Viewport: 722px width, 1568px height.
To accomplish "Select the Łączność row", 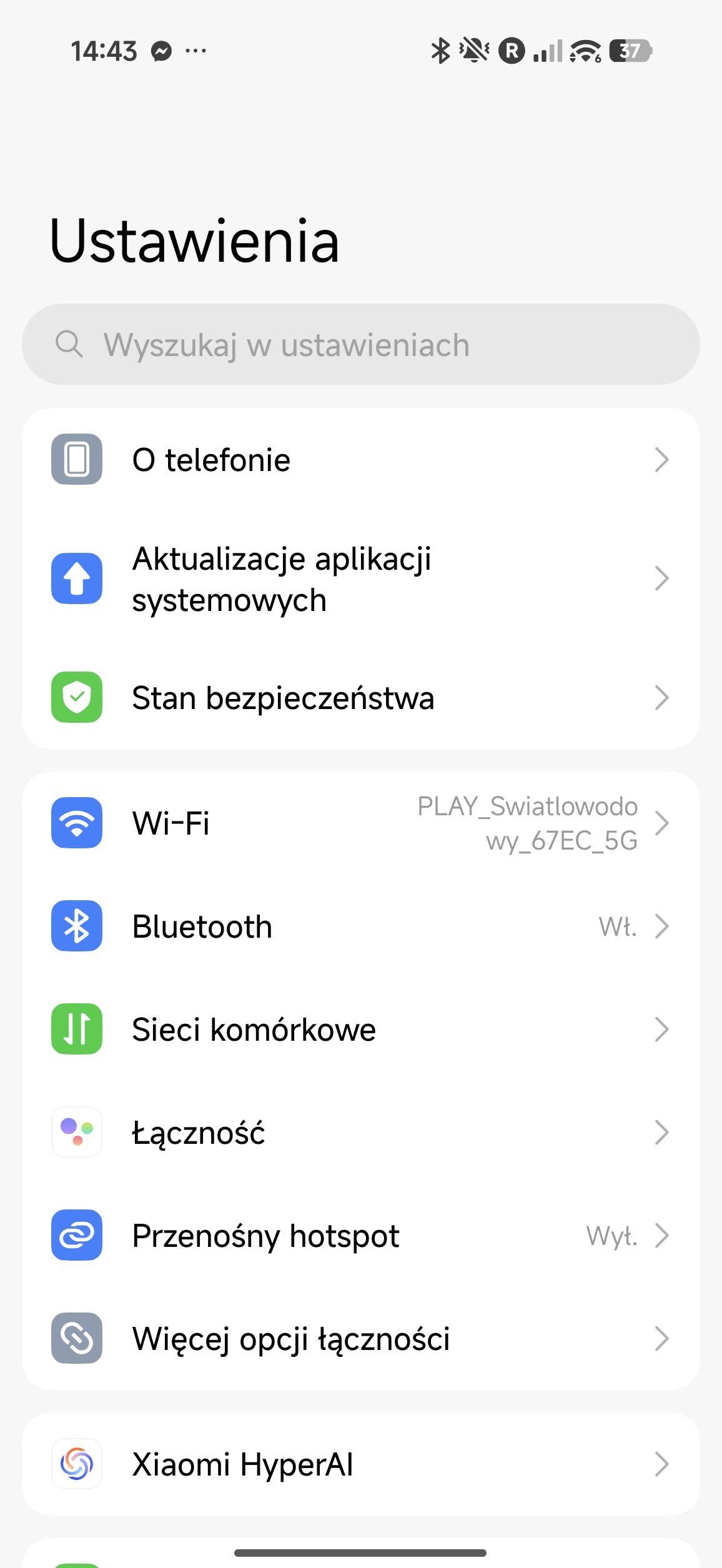I will (360, 1132).
